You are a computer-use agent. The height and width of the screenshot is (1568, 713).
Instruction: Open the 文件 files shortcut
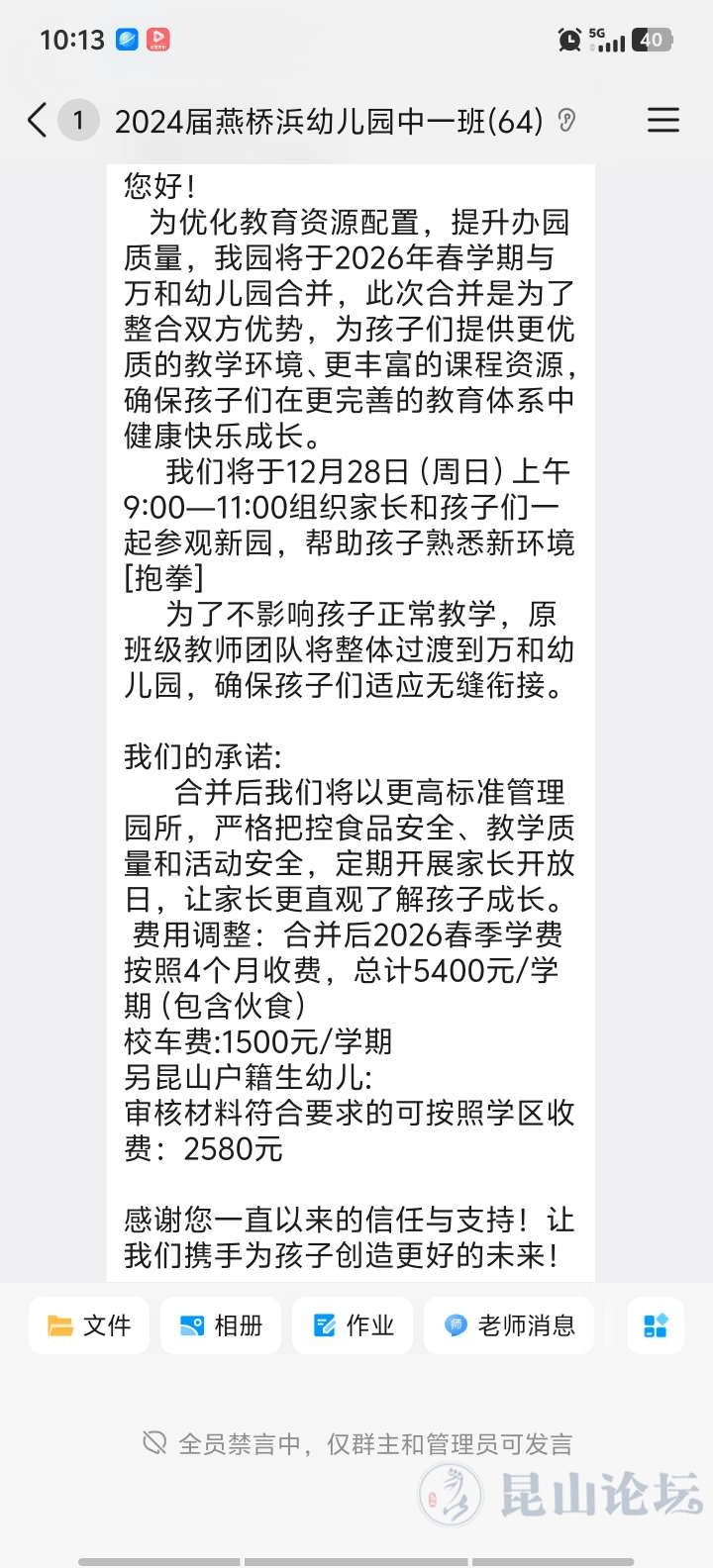[89, 1325]
